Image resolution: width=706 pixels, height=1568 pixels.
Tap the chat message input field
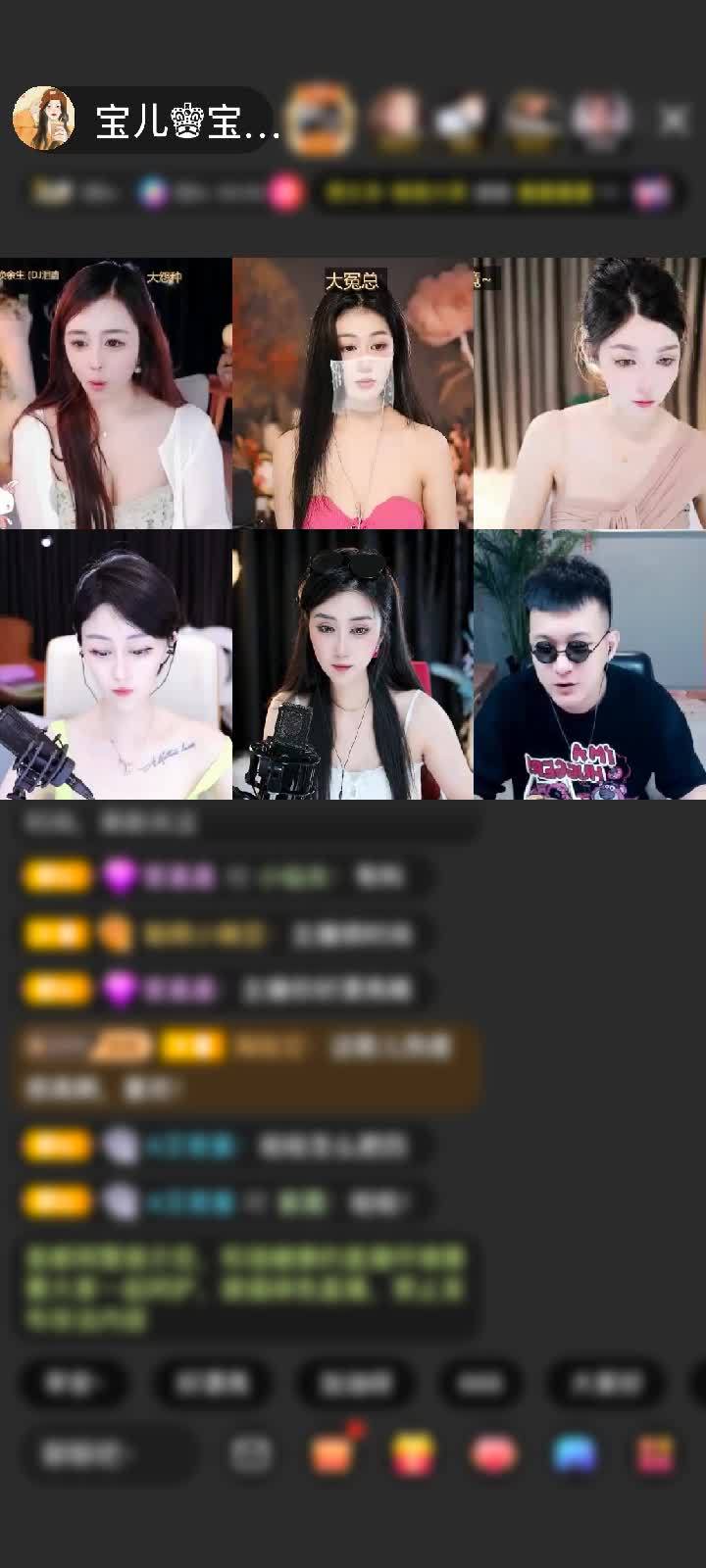[108, 1454]
